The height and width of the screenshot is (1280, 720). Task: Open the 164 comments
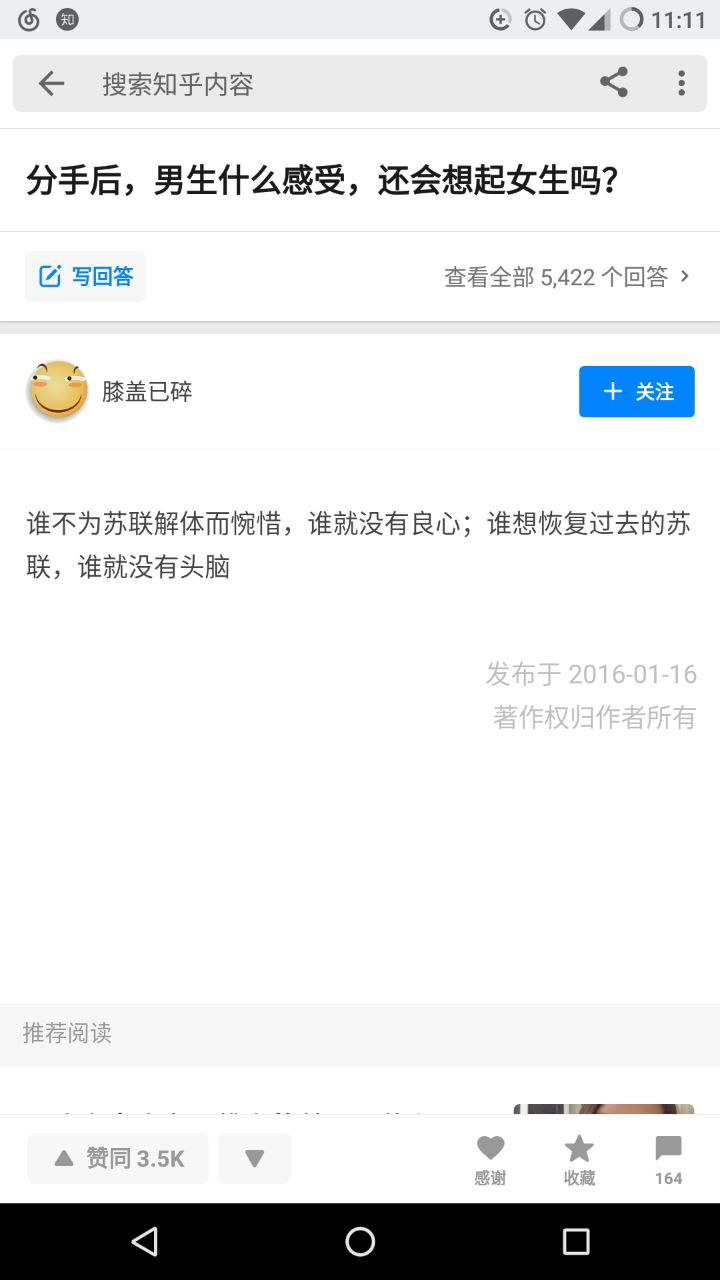click(x=668, y=1159)
